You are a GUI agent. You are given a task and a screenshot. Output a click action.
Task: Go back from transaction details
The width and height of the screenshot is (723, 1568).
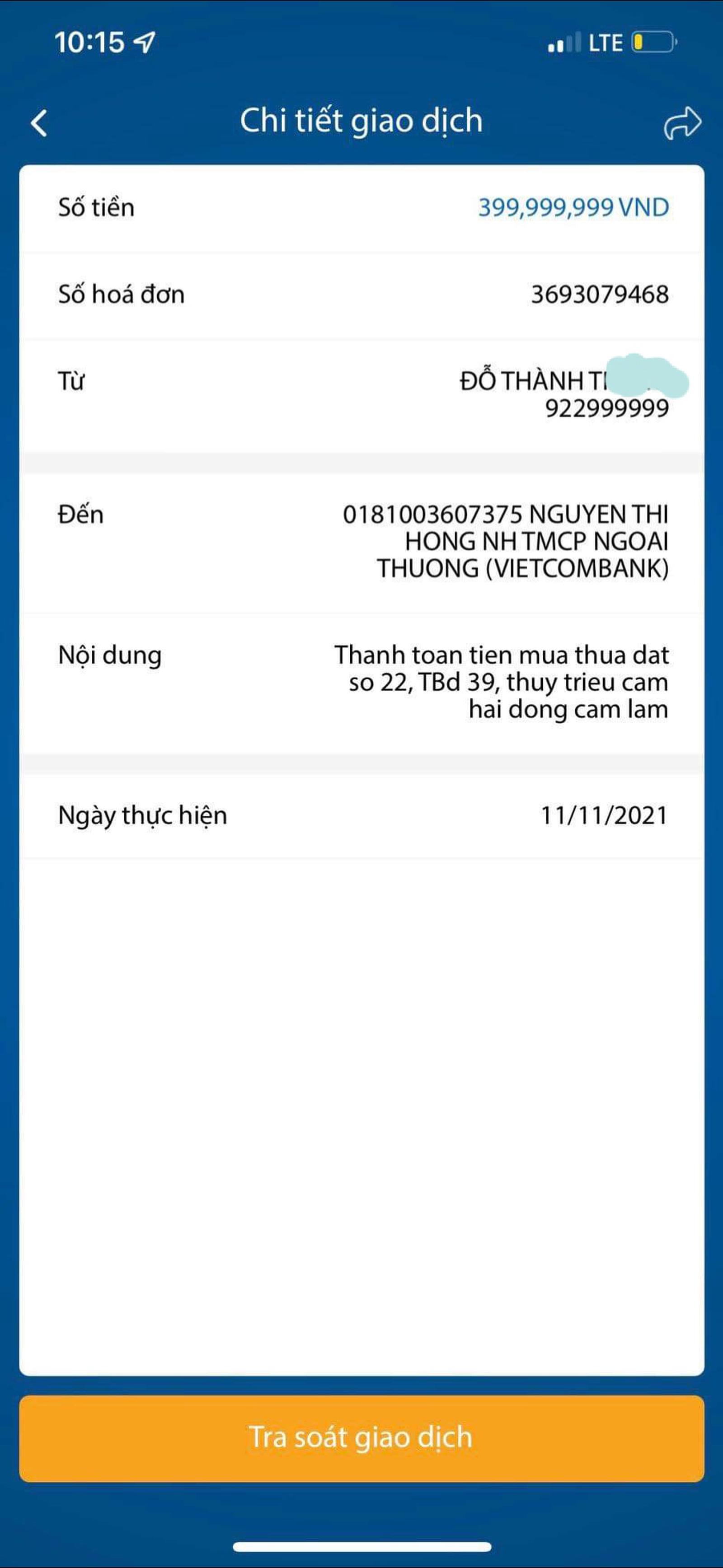tap(40, 123)
